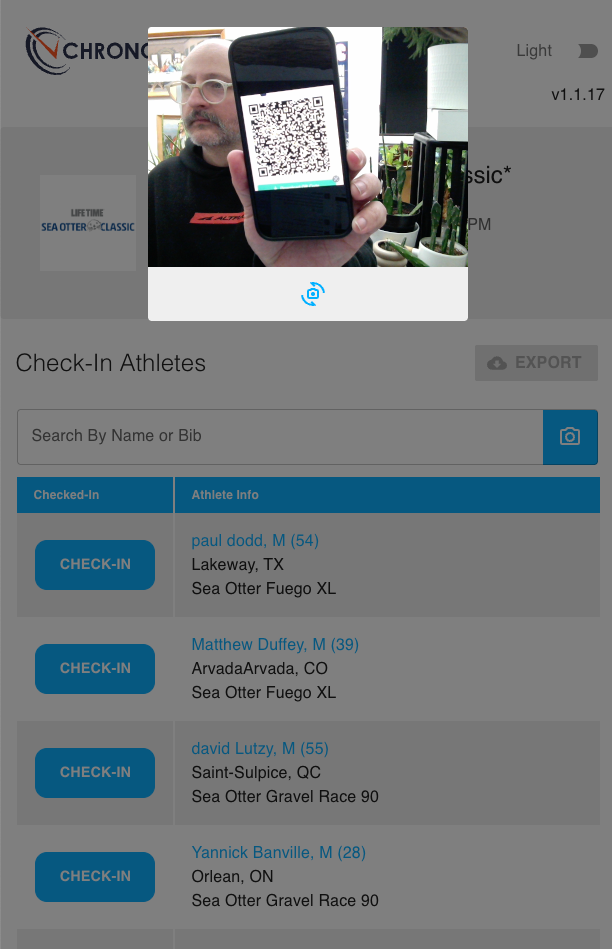
Task: Open Matthew Duffey's athlete profile link
Action: coord(275,645)
